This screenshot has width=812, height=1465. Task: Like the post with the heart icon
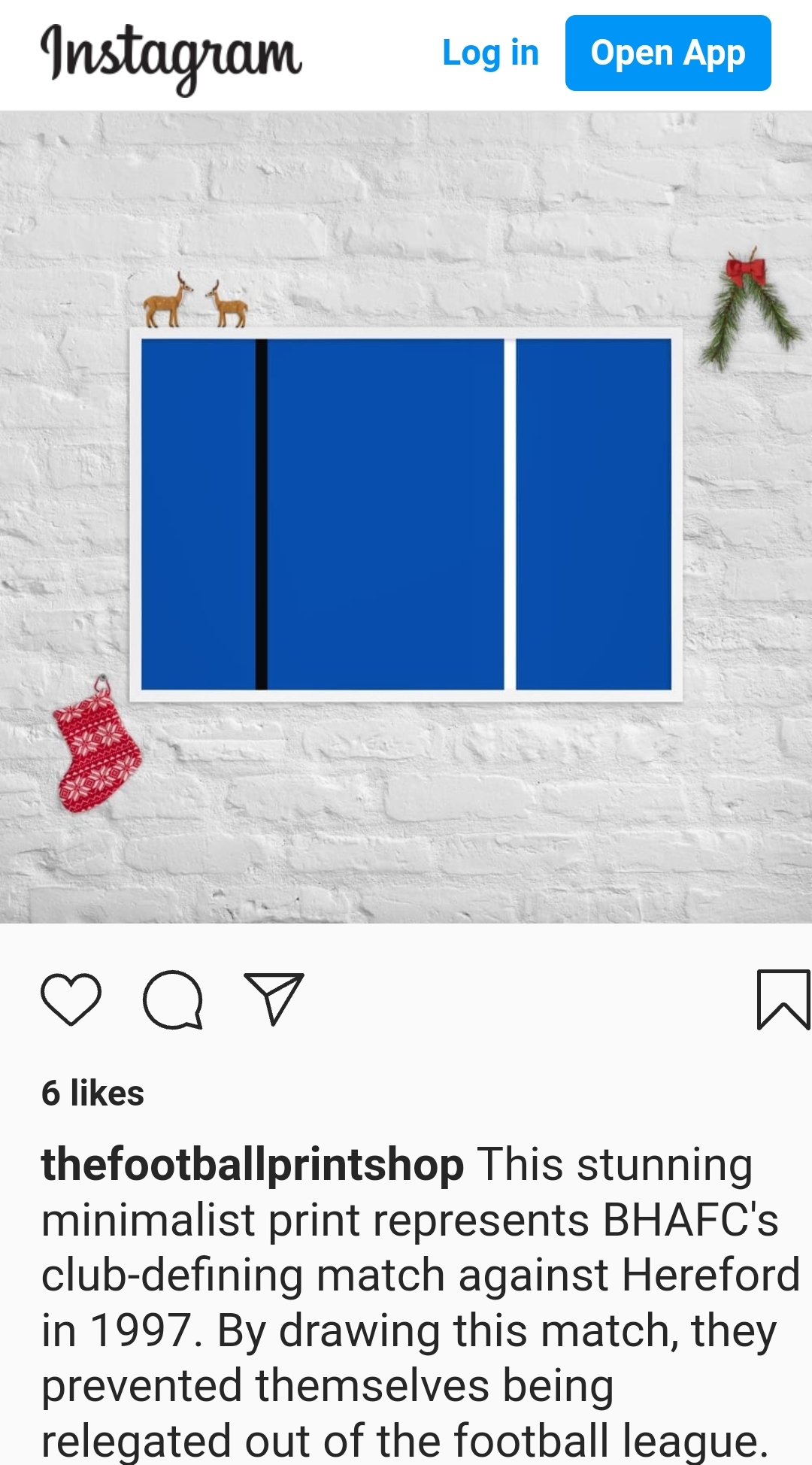(71, 999)
